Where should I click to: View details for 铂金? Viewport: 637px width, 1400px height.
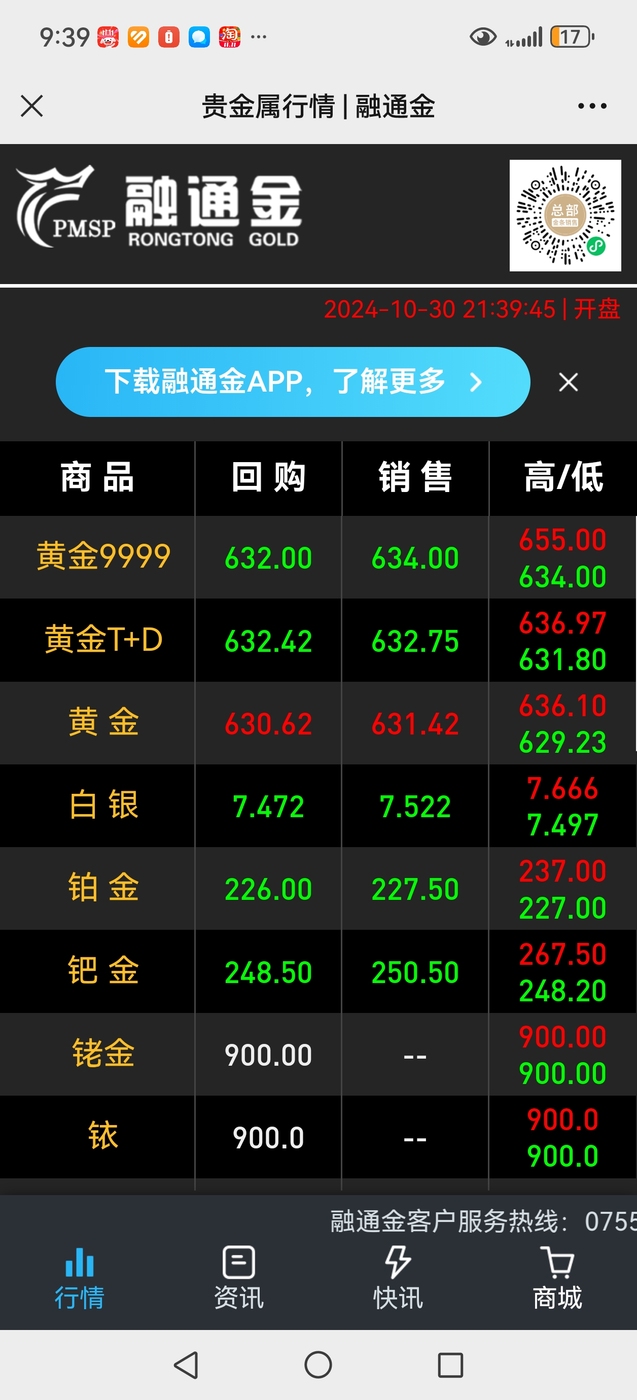pyautogui.click(x=318, y=888)
